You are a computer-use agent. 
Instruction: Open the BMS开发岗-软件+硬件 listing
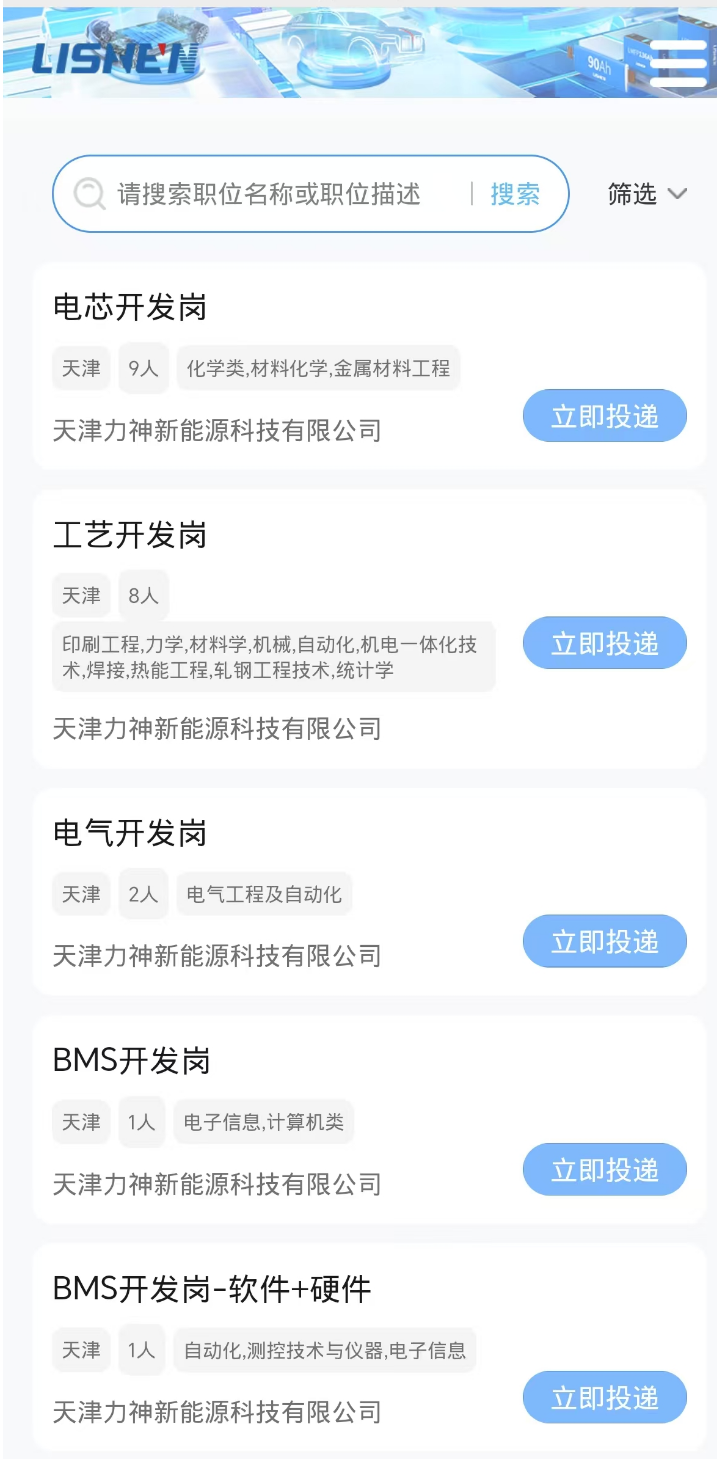coord(212,1288)
